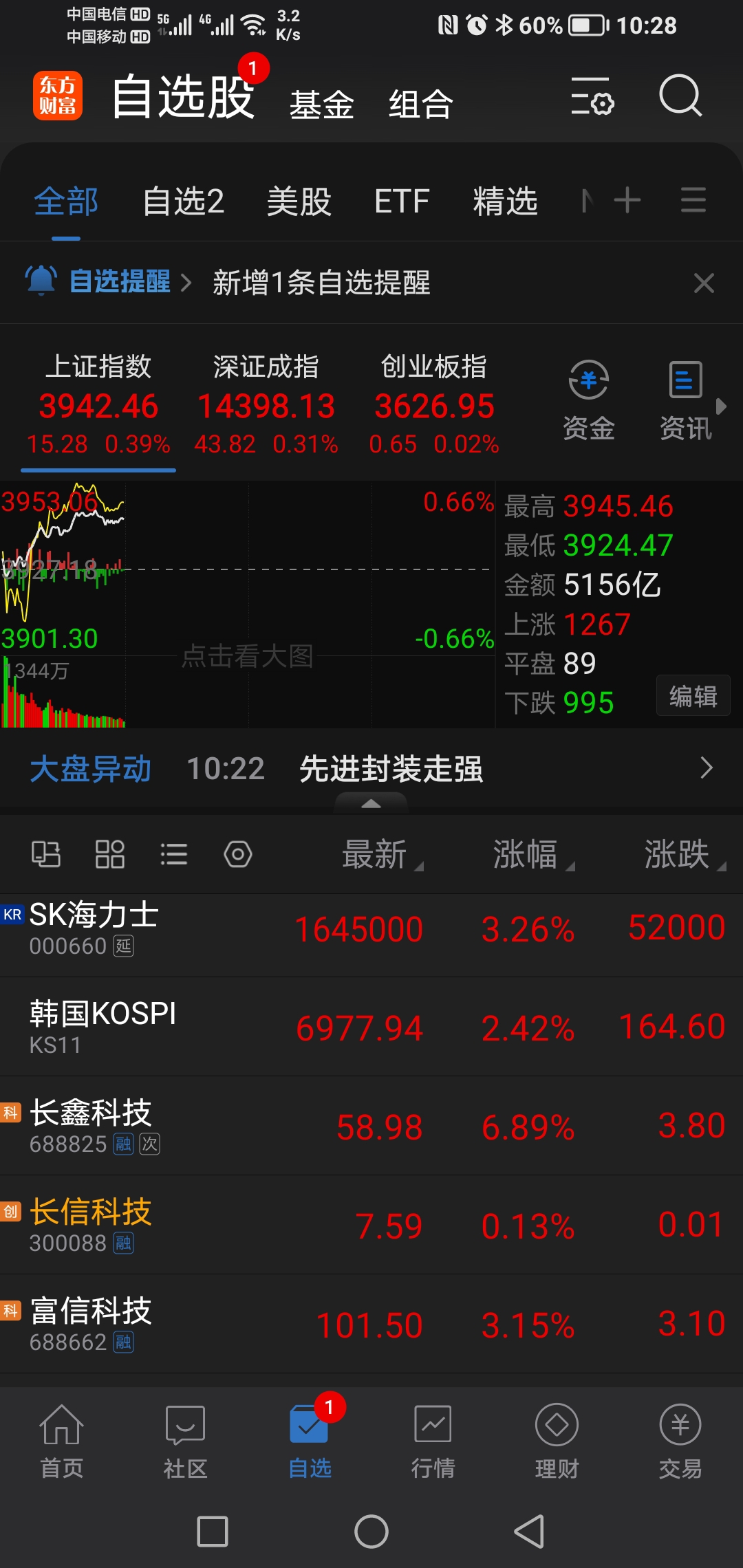Select the ETF watchlist group
Screen dimensions: 743x1568
[x=402, y=202]
